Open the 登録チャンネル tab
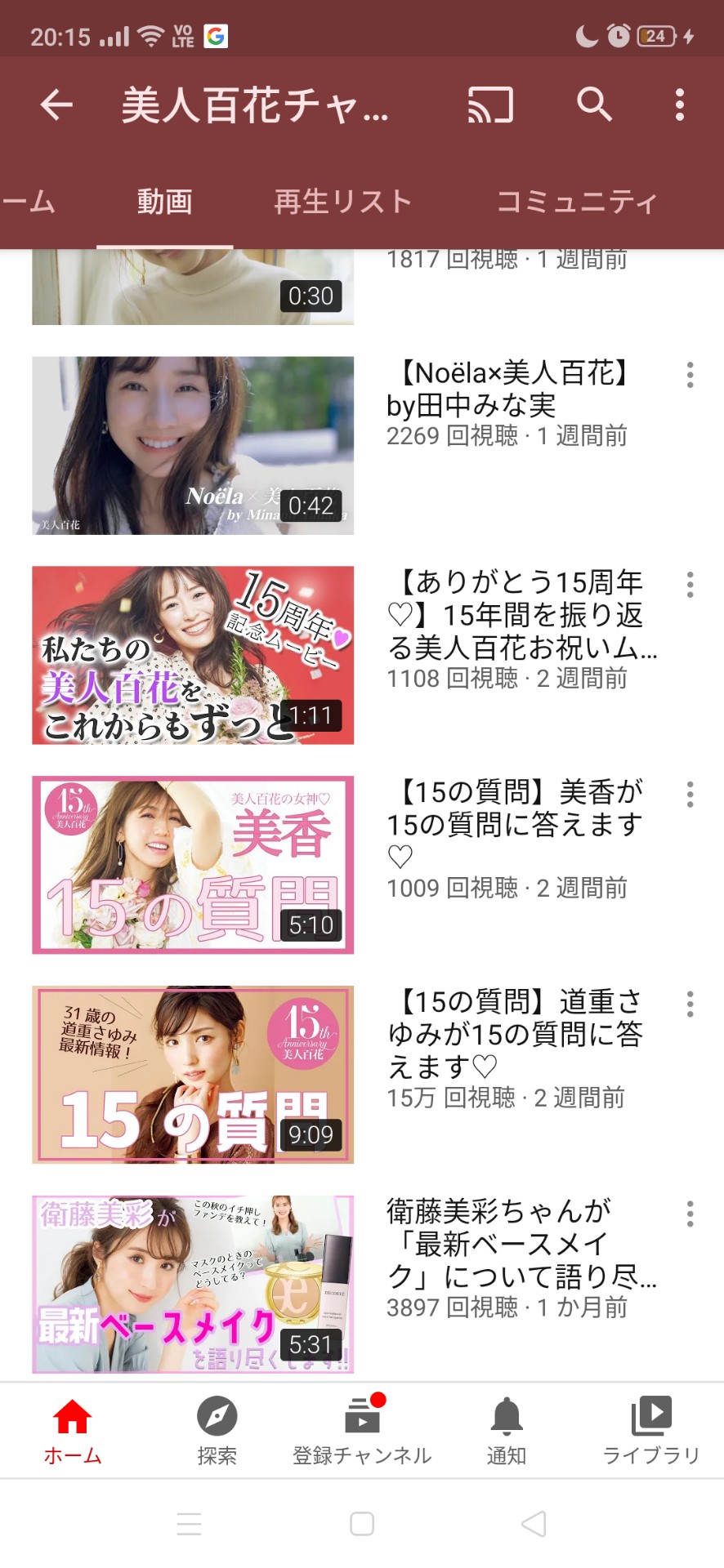This screenshot has height=1568, width=724. coord(362,1430)
